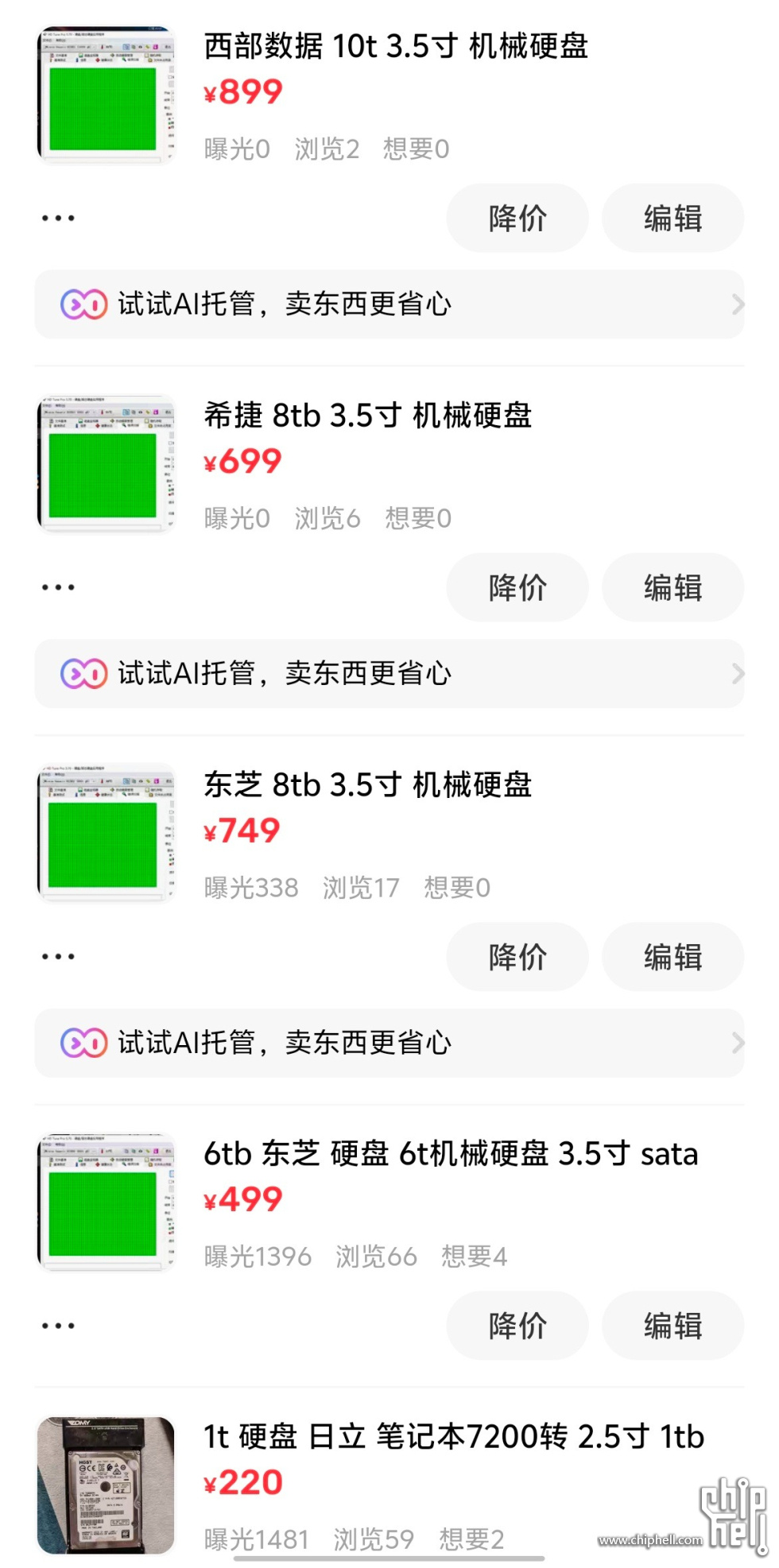This screenshot has width=779, height=1568.
Task: Open the AI托管 banner under 西部数据 listing
Action: pyautogui.click(x=389, y=304)
